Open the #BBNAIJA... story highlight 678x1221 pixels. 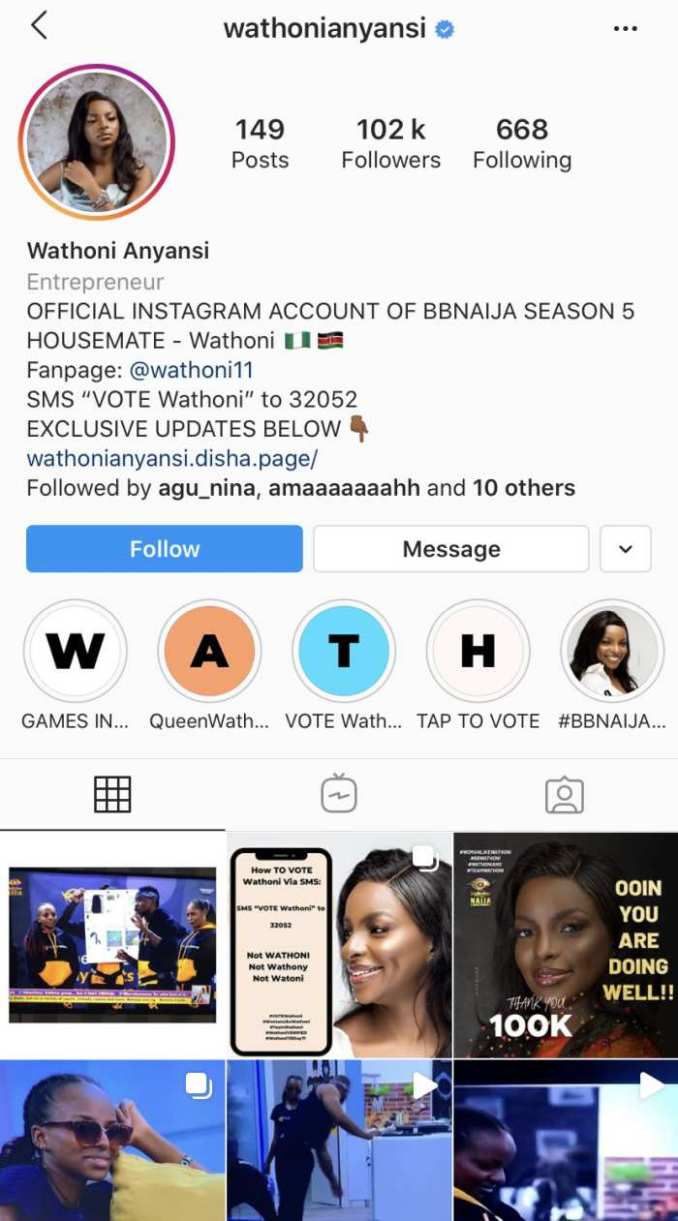click(x=612, y=652)
